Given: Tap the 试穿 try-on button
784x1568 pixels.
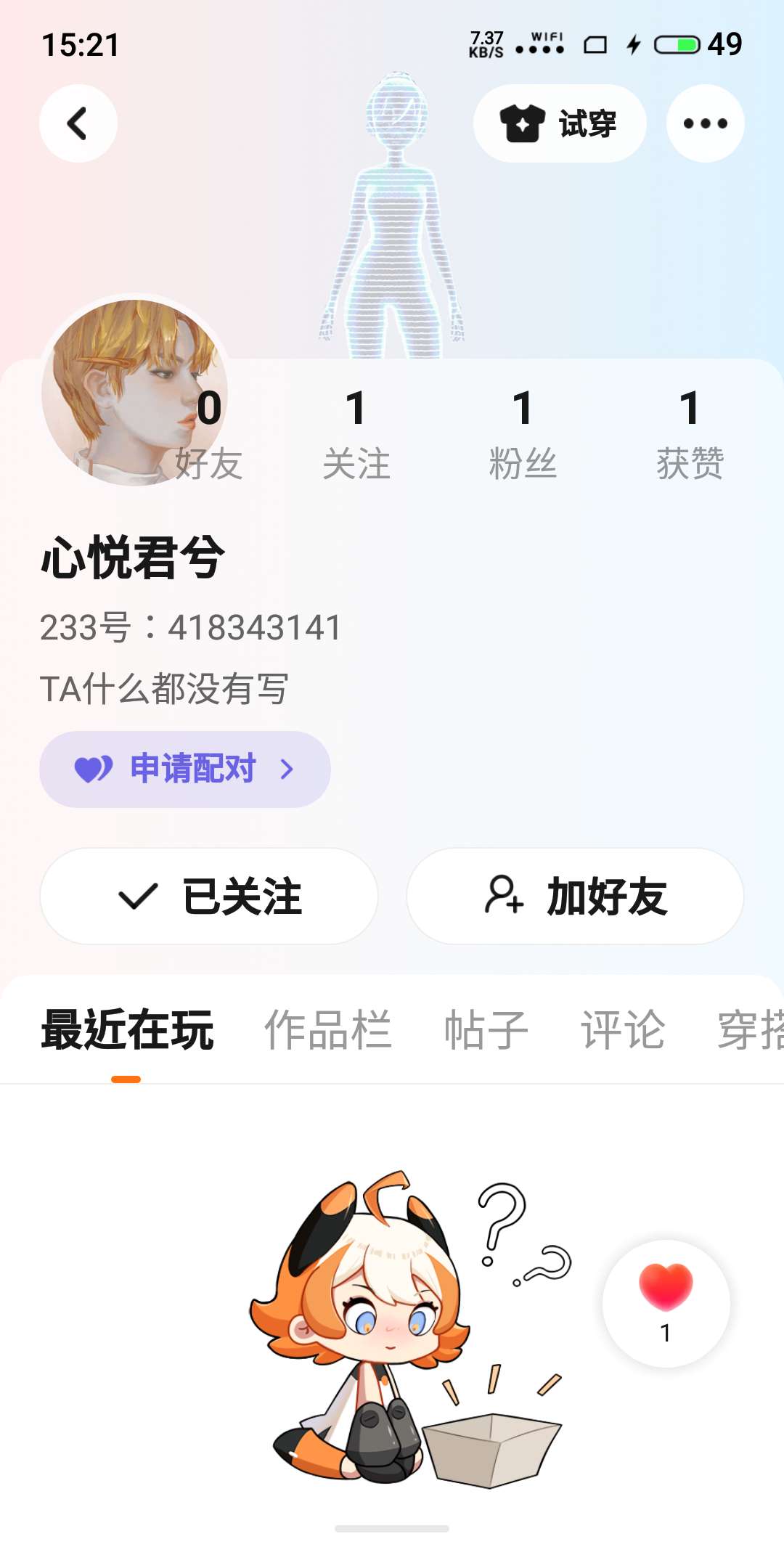Looking at the screenshot, I should [559, 123].
